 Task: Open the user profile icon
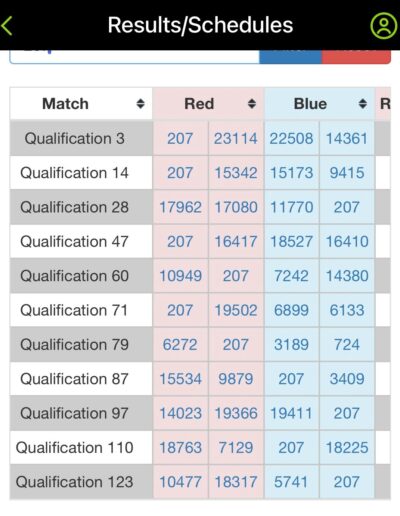(x=384, y=26)
